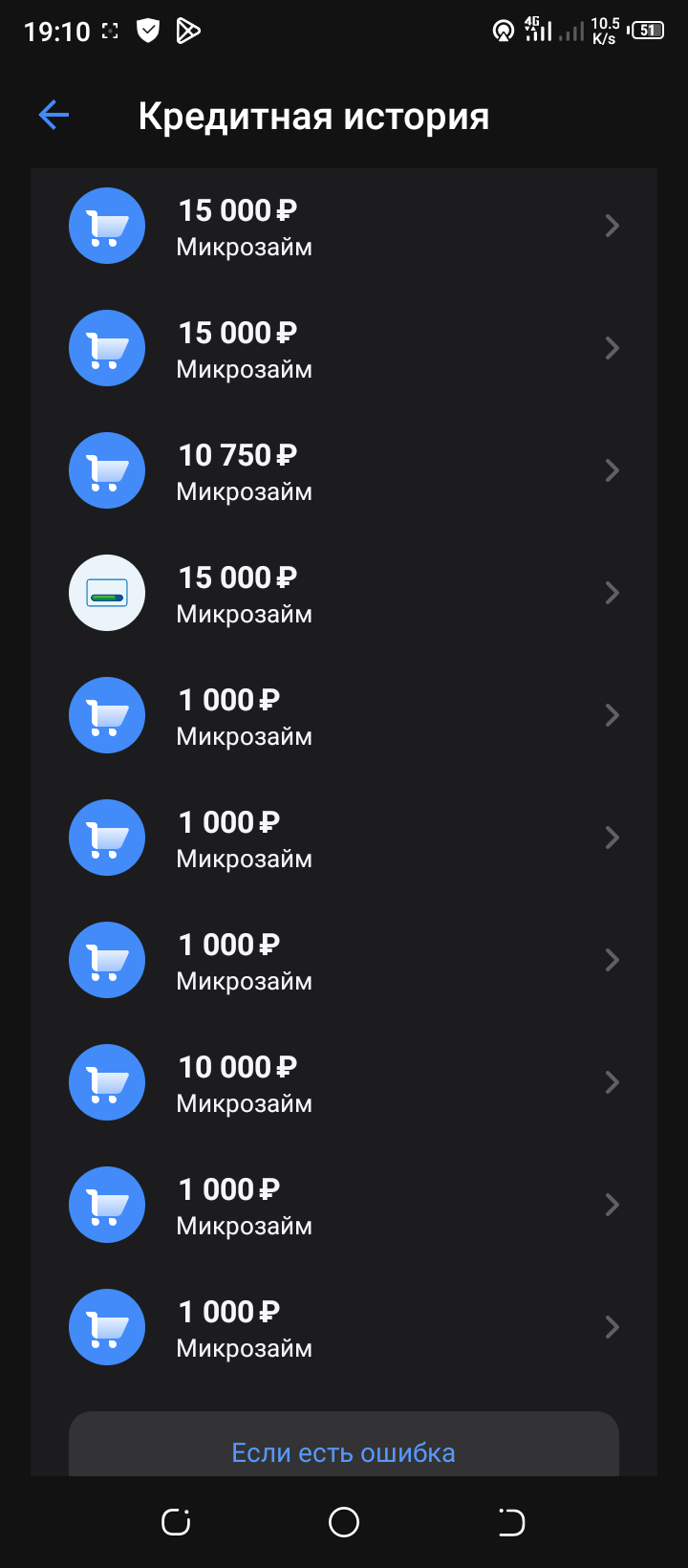The image size is (688, 1568).
Task: Tap the Кредитная история title
Action: [x=314, y=115]
